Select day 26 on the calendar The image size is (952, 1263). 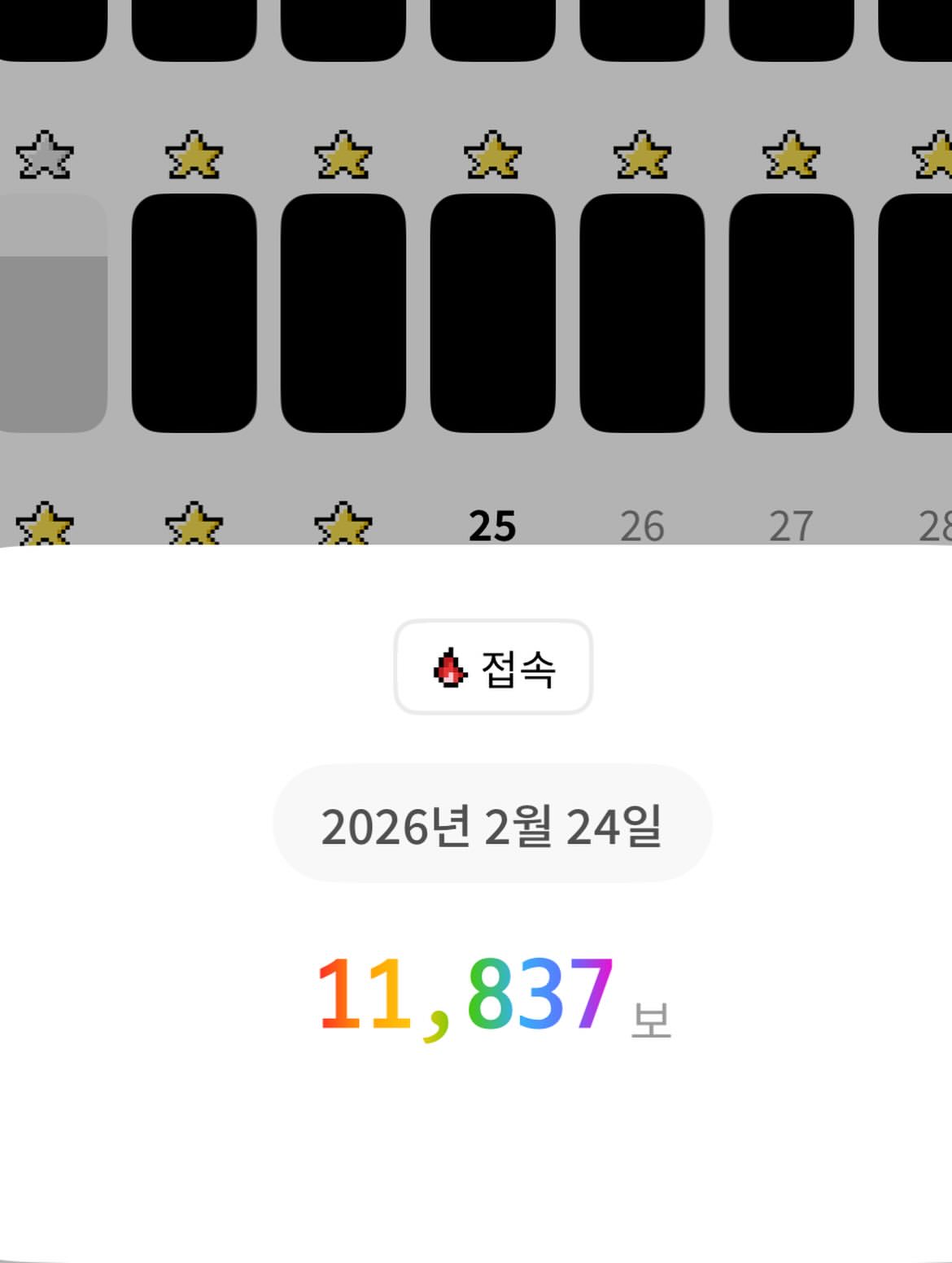[642, 527]
